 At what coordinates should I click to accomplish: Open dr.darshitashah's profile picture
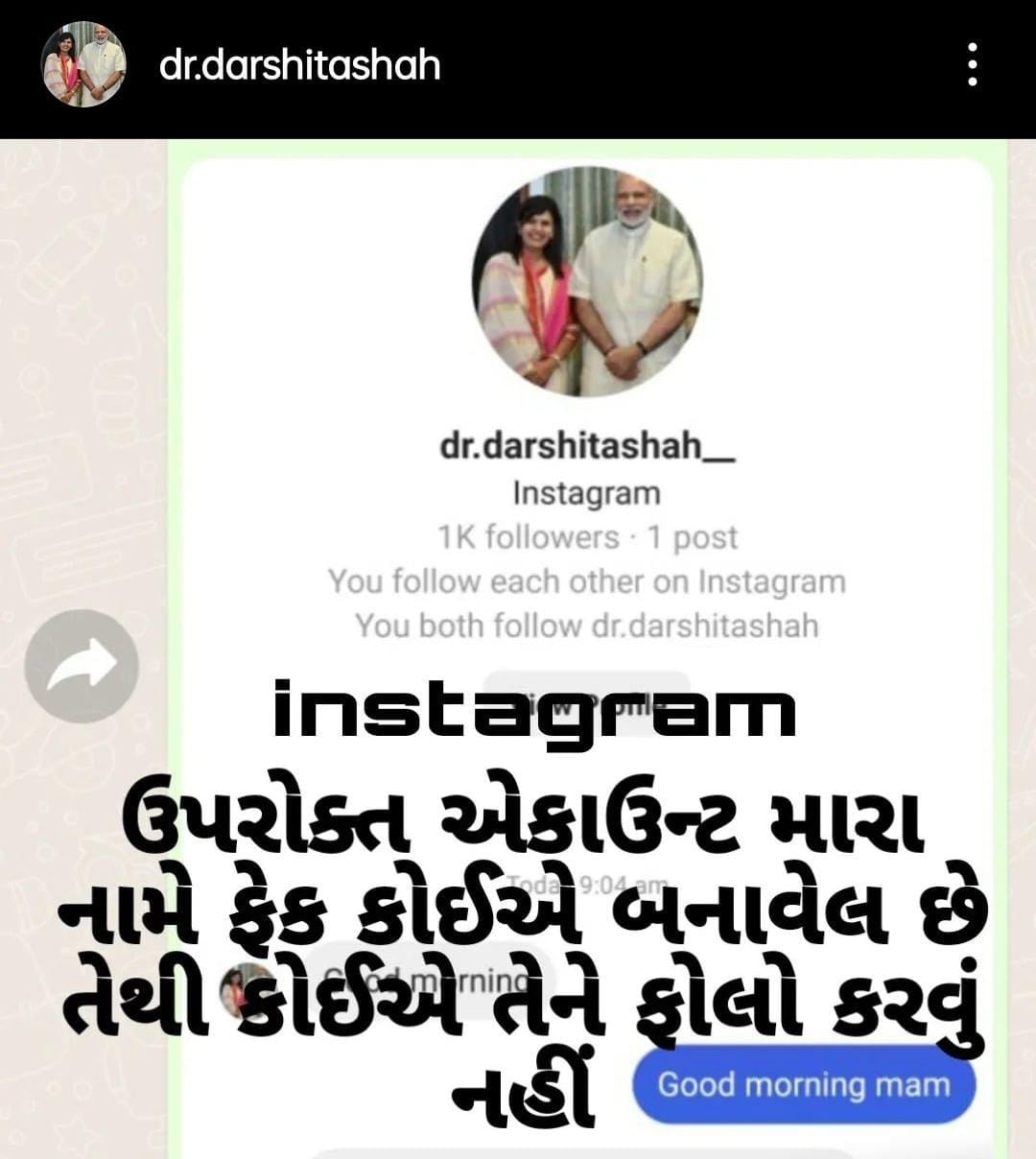(x=83, y=64)
